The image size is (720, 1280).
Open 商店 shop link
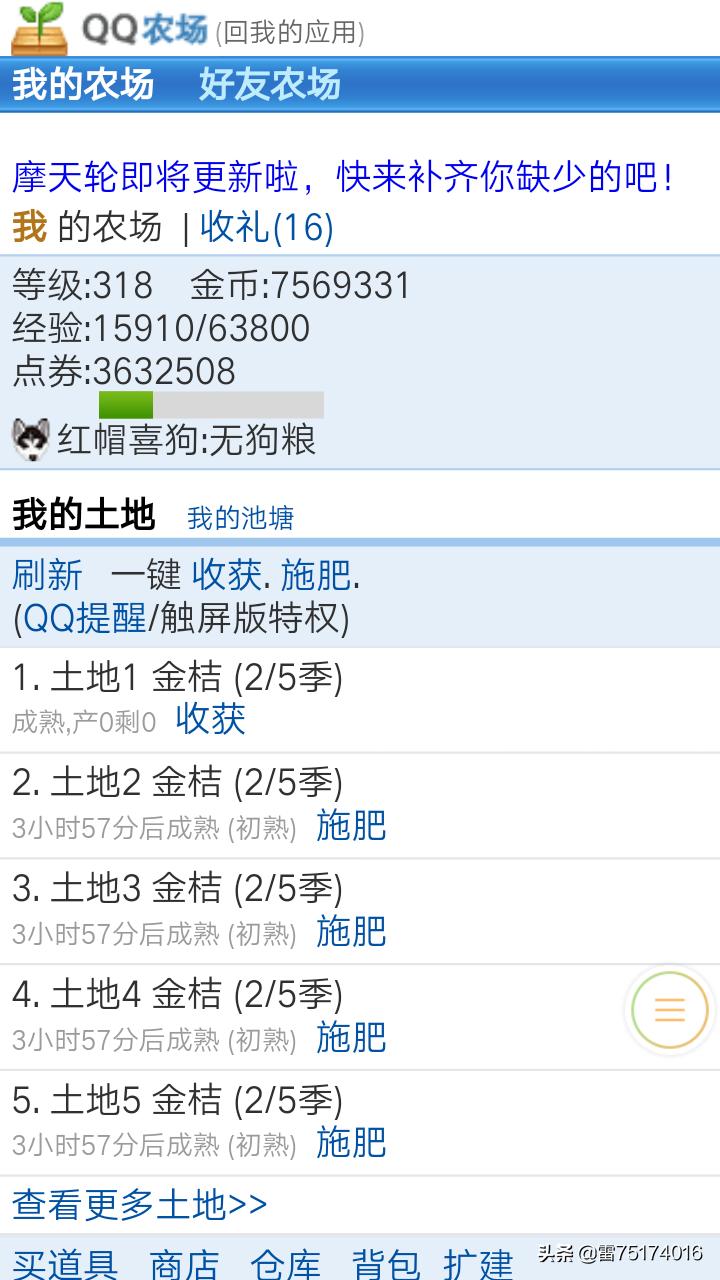[184, 1264]
